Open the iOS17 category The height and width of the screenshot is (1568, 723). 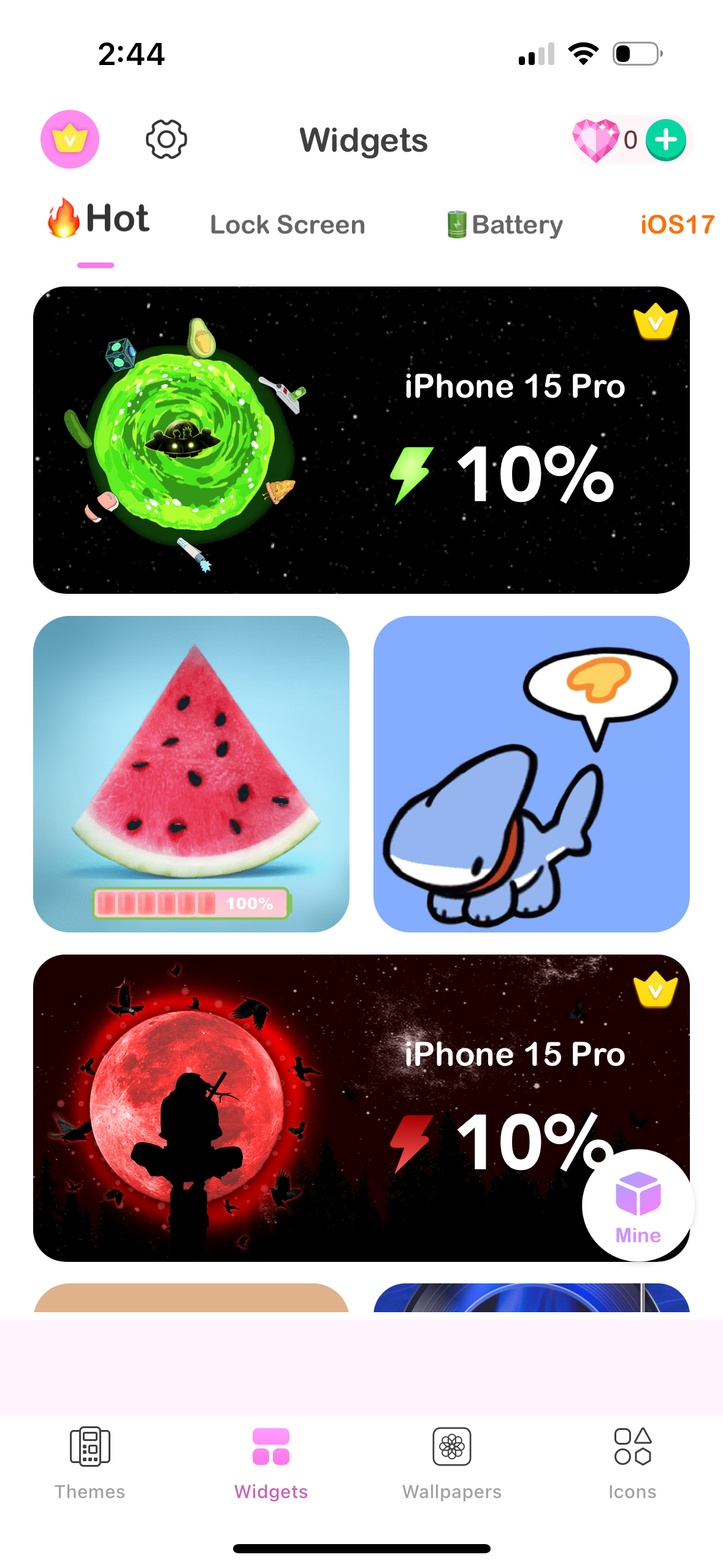[677, 225]
